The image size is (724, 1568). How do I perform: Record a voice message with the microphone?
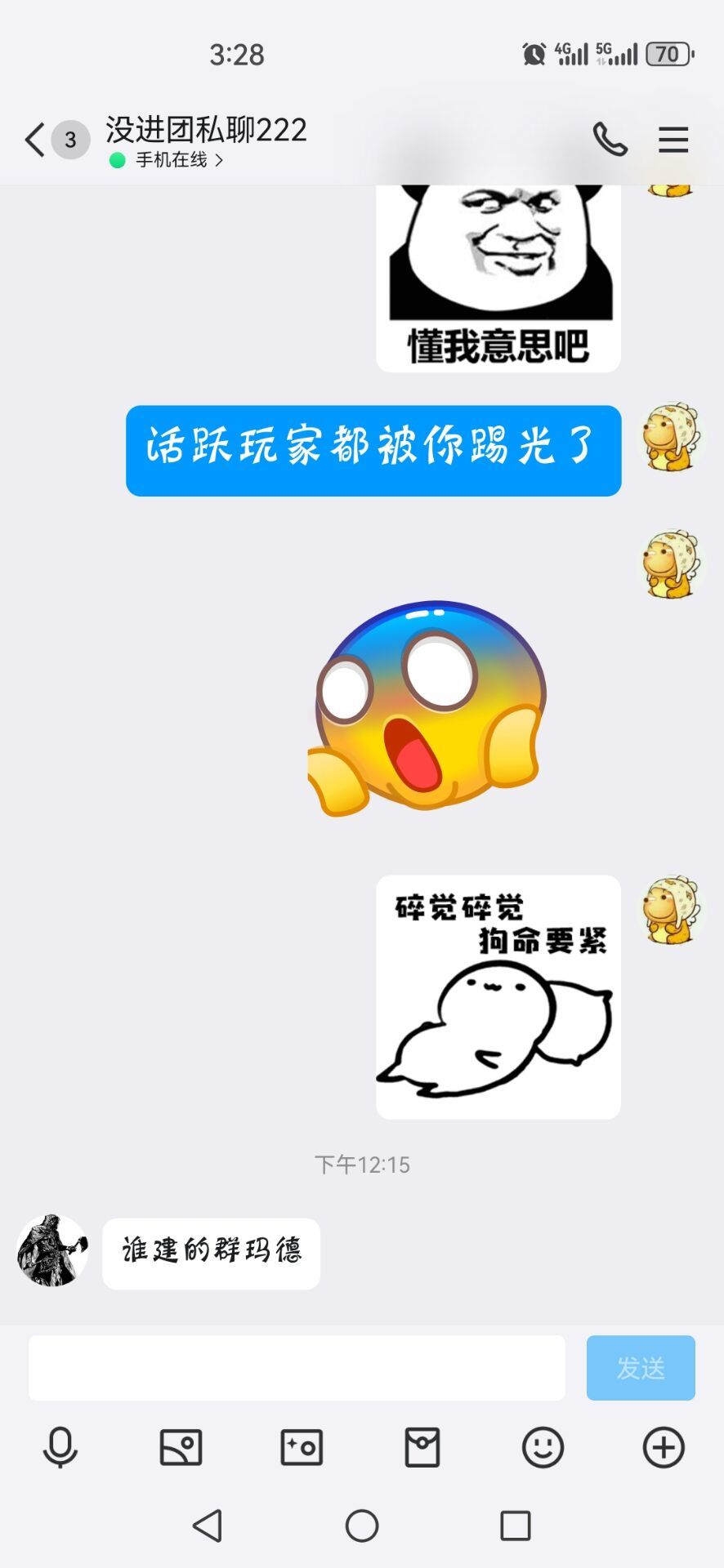tap(60, 1447)
